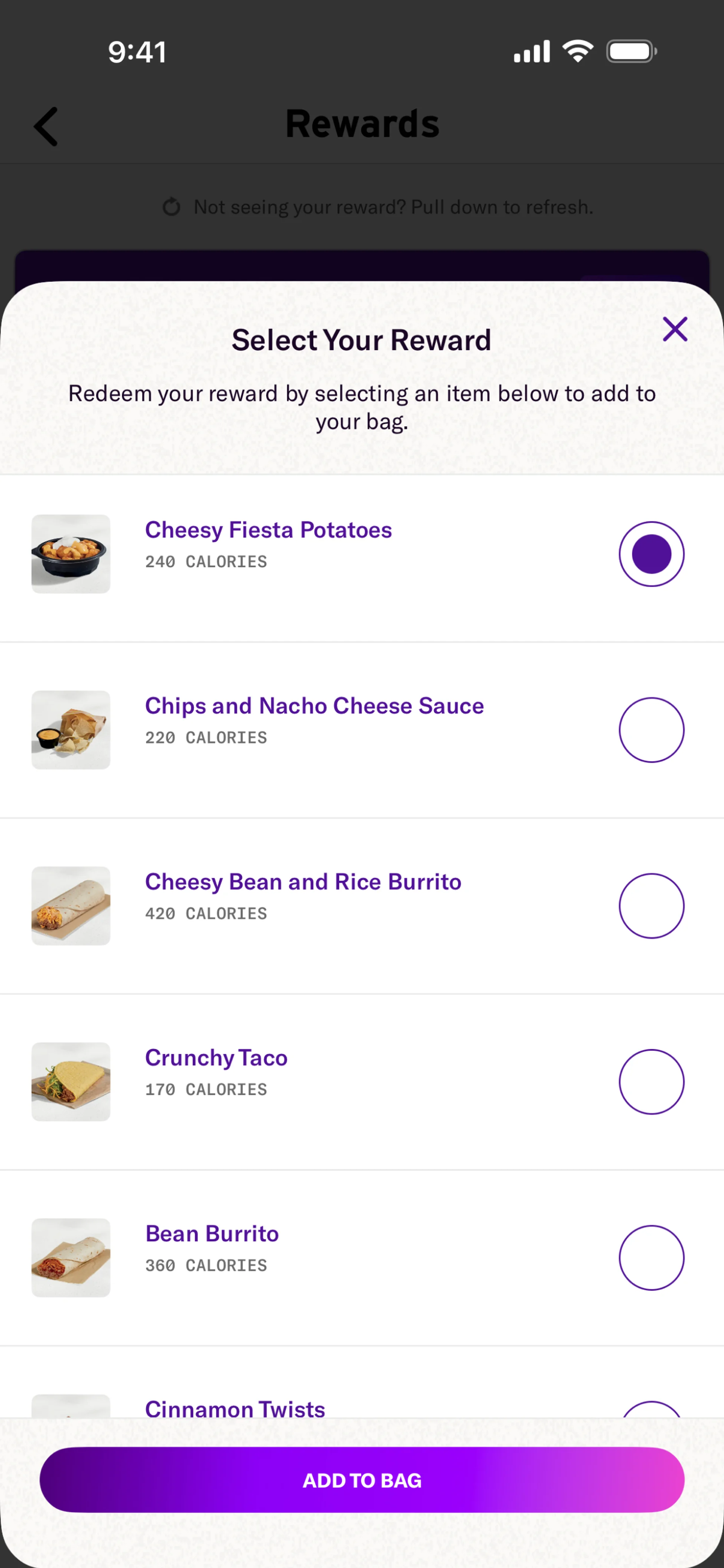Choose Chips and Nacho Cheese Sauce
This screenshot has width=724, height=1568.
(x=651, y=730)
